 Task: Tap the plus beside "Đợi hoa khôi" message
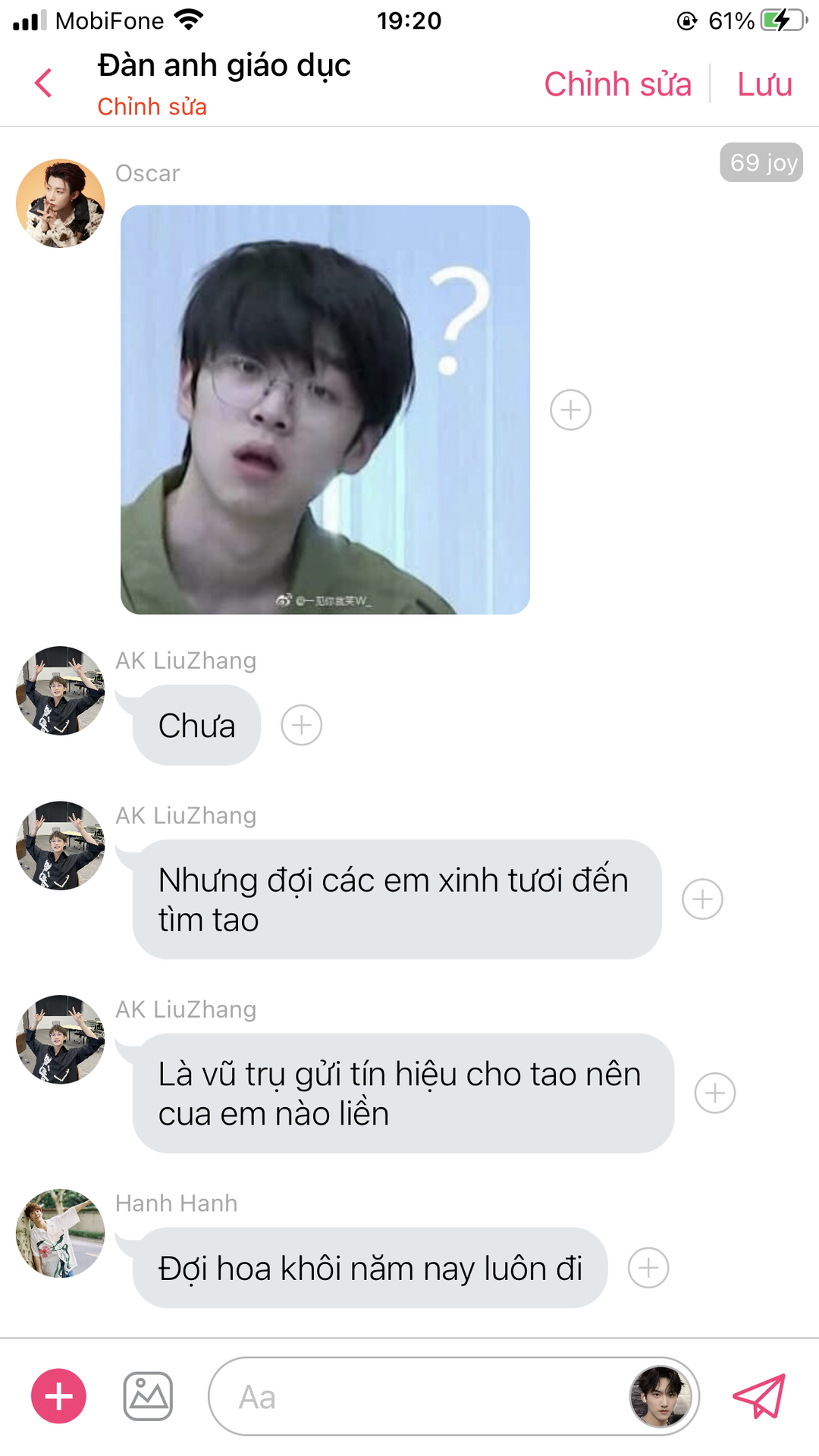coord(648,1267)
